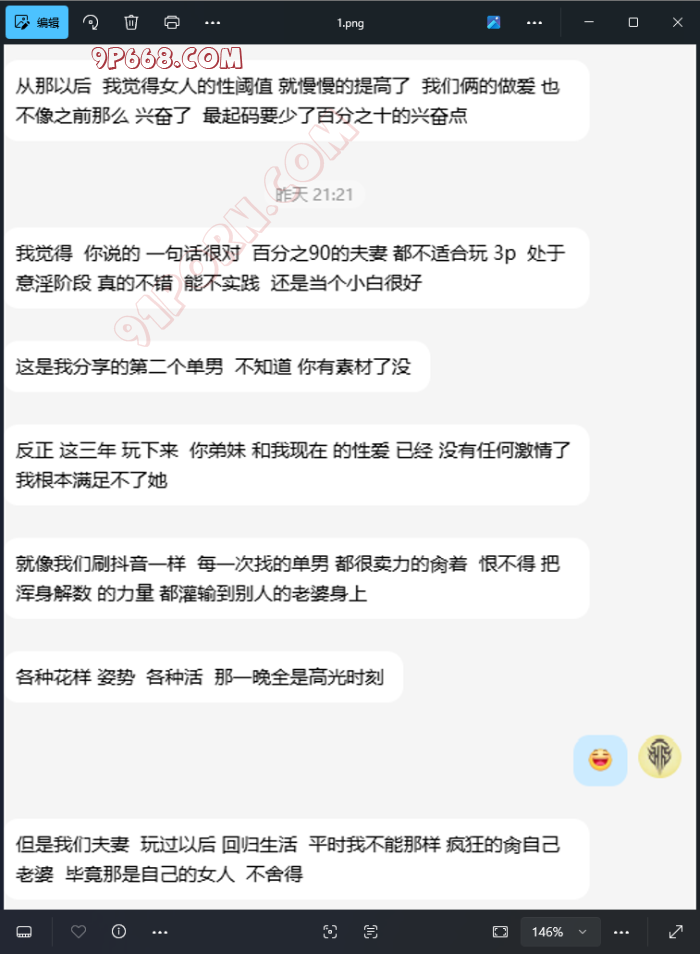Open the top toolbar's more options menu
Screen dimensions: 700x954
[x=212, y=22]
